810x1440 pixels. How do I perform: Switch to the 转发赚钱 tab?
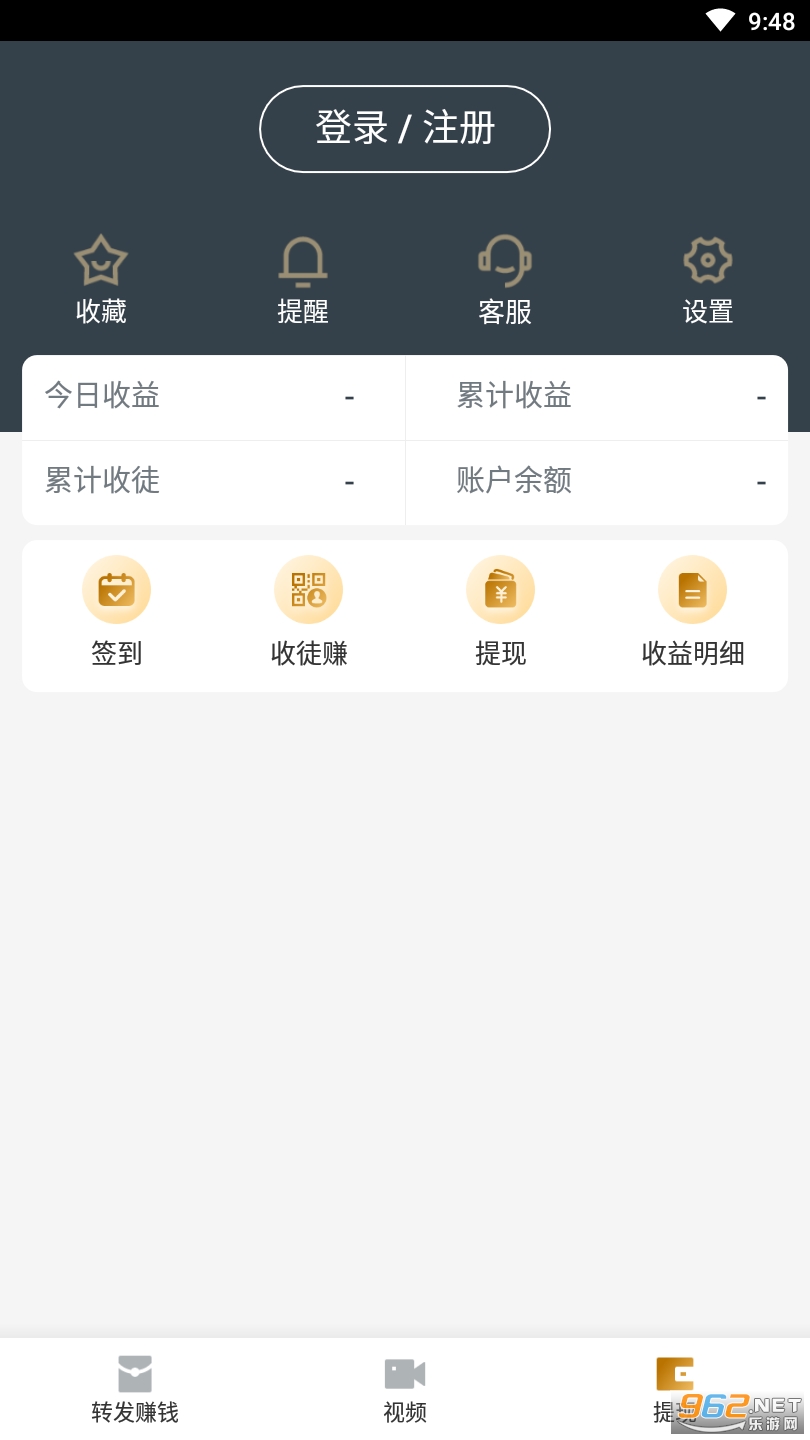pyautogui.click(x=135, y=1390)
